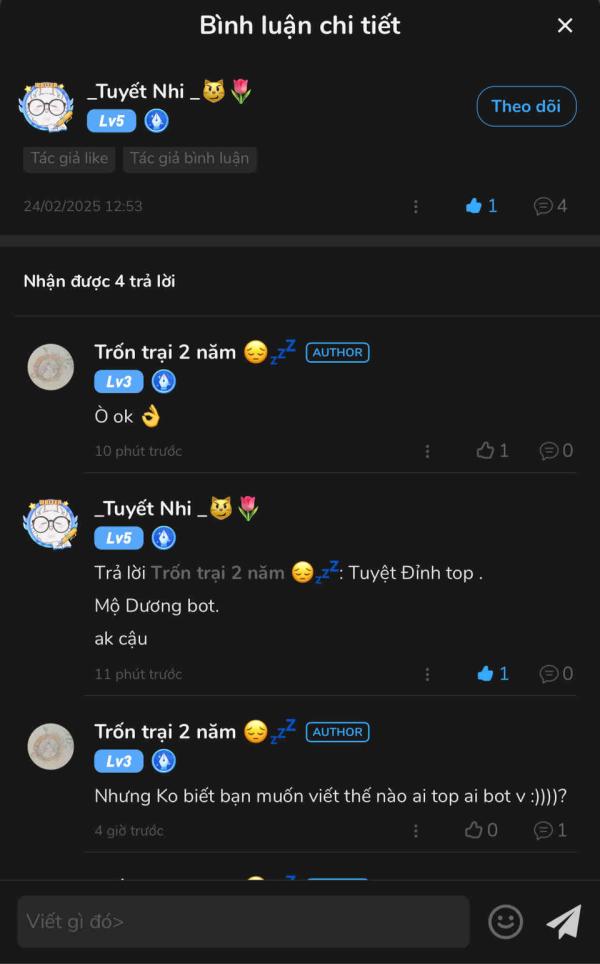Focus the "Viết gì đó" input field
The image size is (600, 964).
point(243,921)
